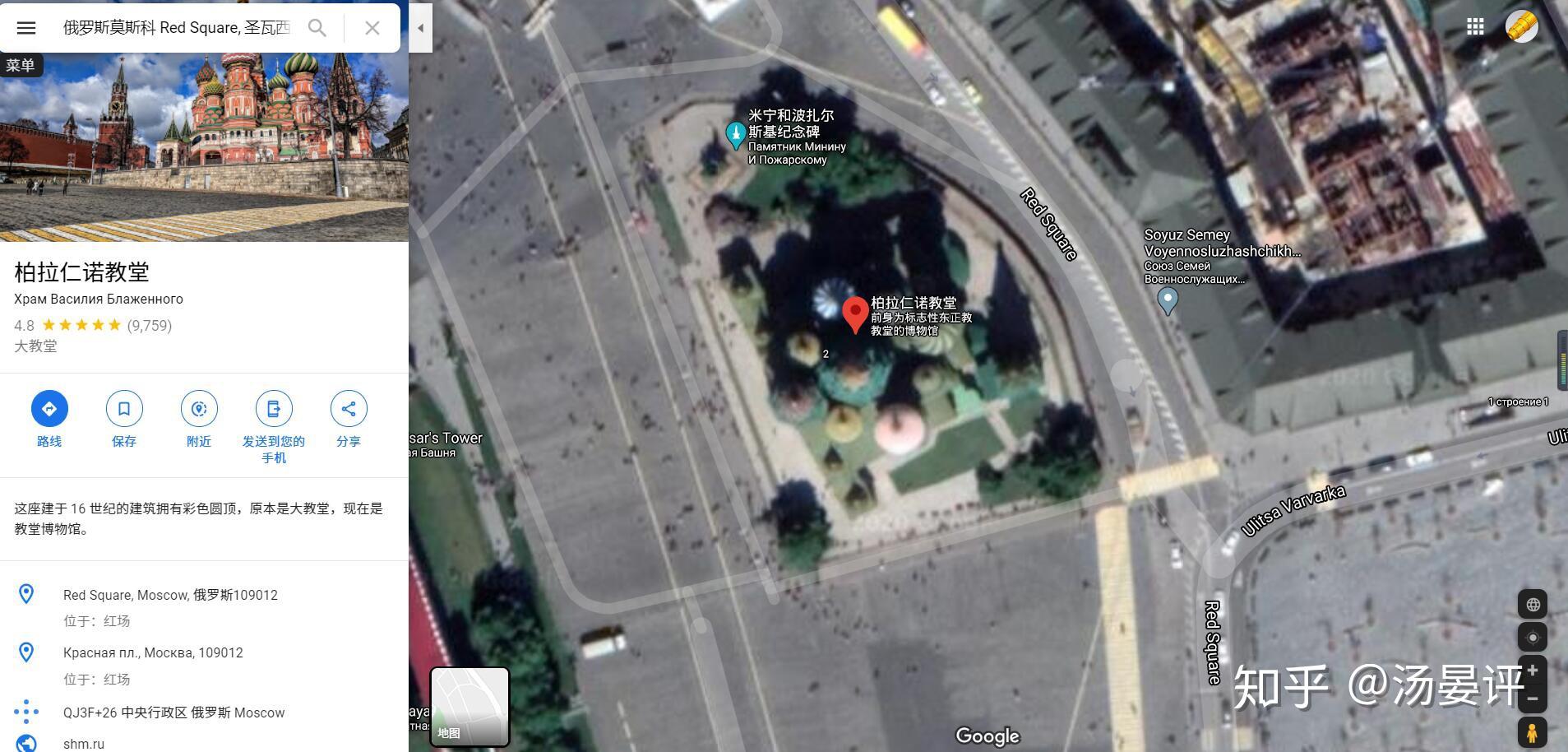
Task: Tap the search magnifier icon
Action: click(x=317, y=28)
